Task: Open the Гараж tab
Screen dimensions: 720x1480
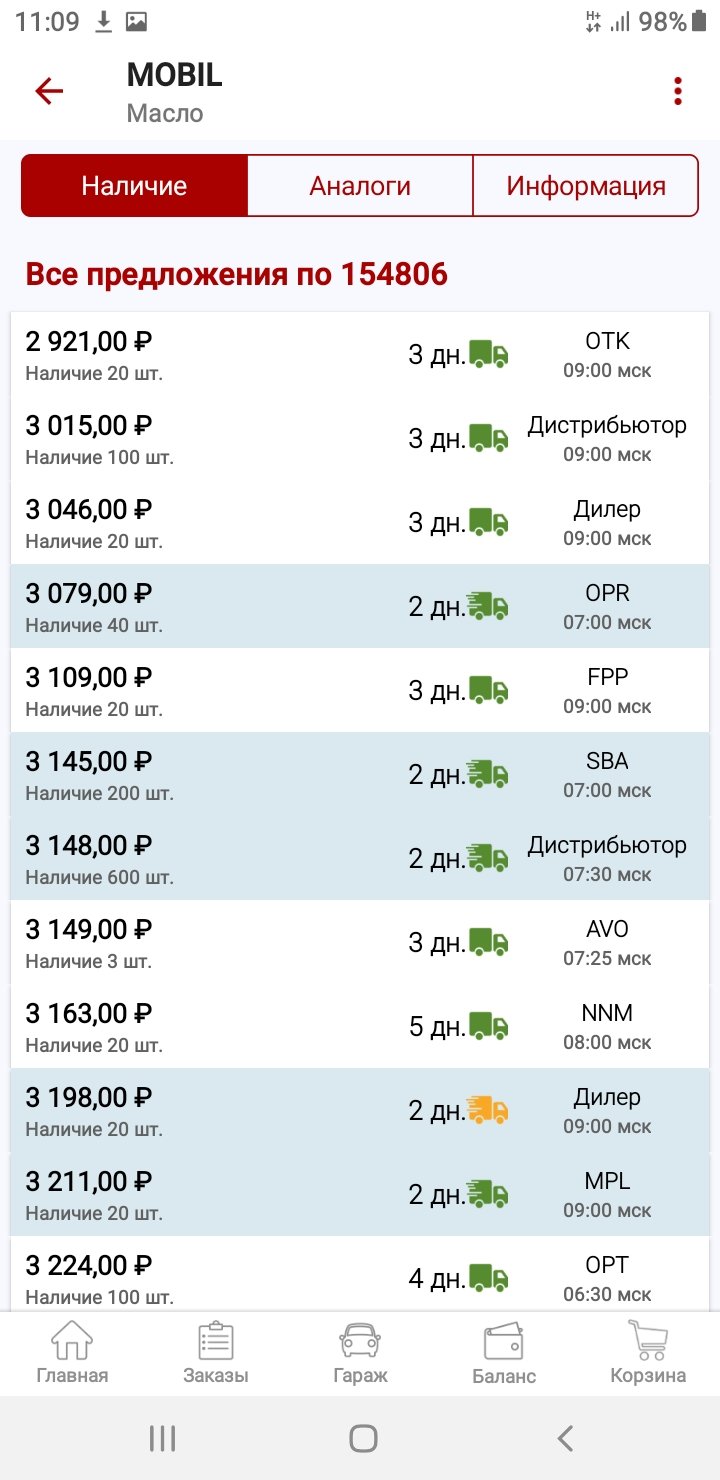Action: click(360, 1353)
